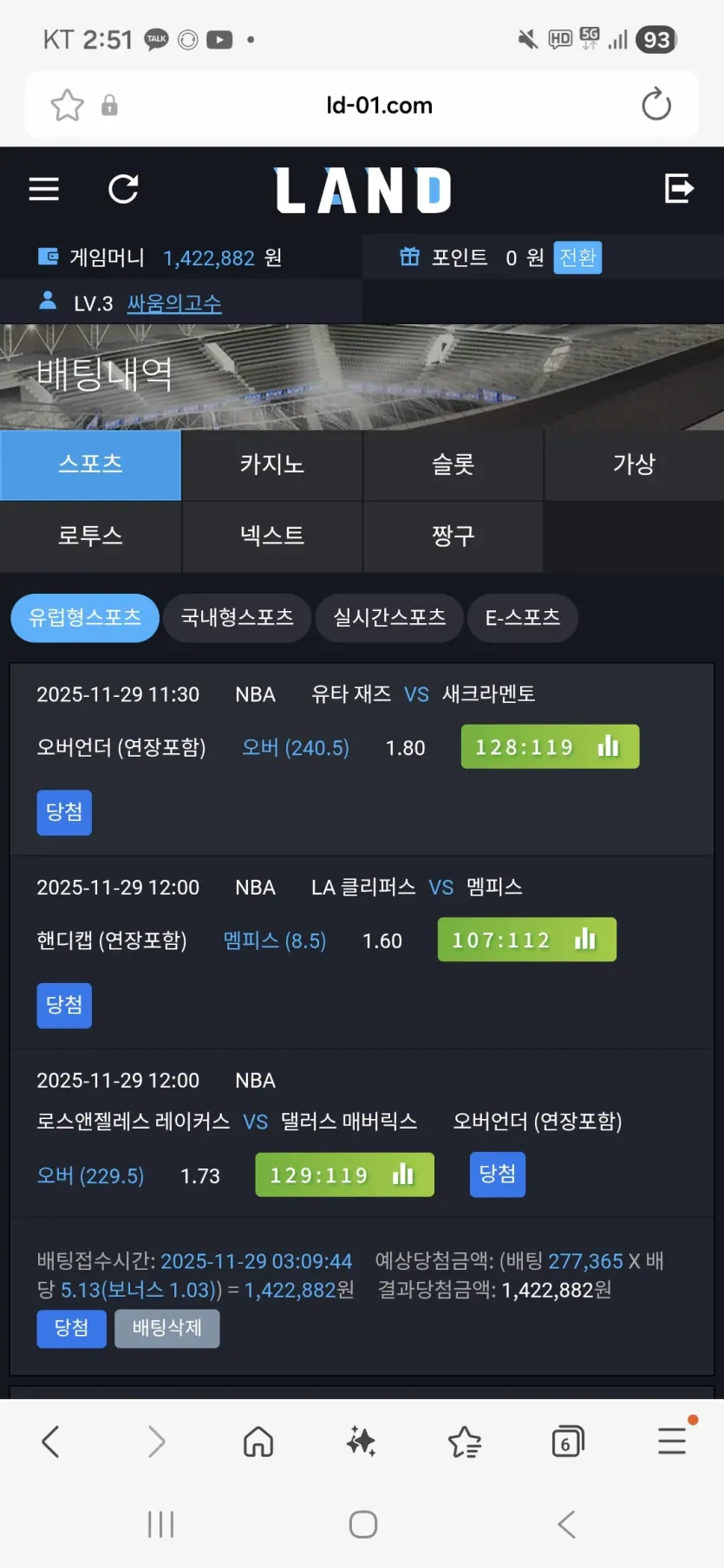The height and width of the screenshot is (1568, 724).
Task: Filter by 실시간스포츠 chip
Action: (x=389, y=617)
